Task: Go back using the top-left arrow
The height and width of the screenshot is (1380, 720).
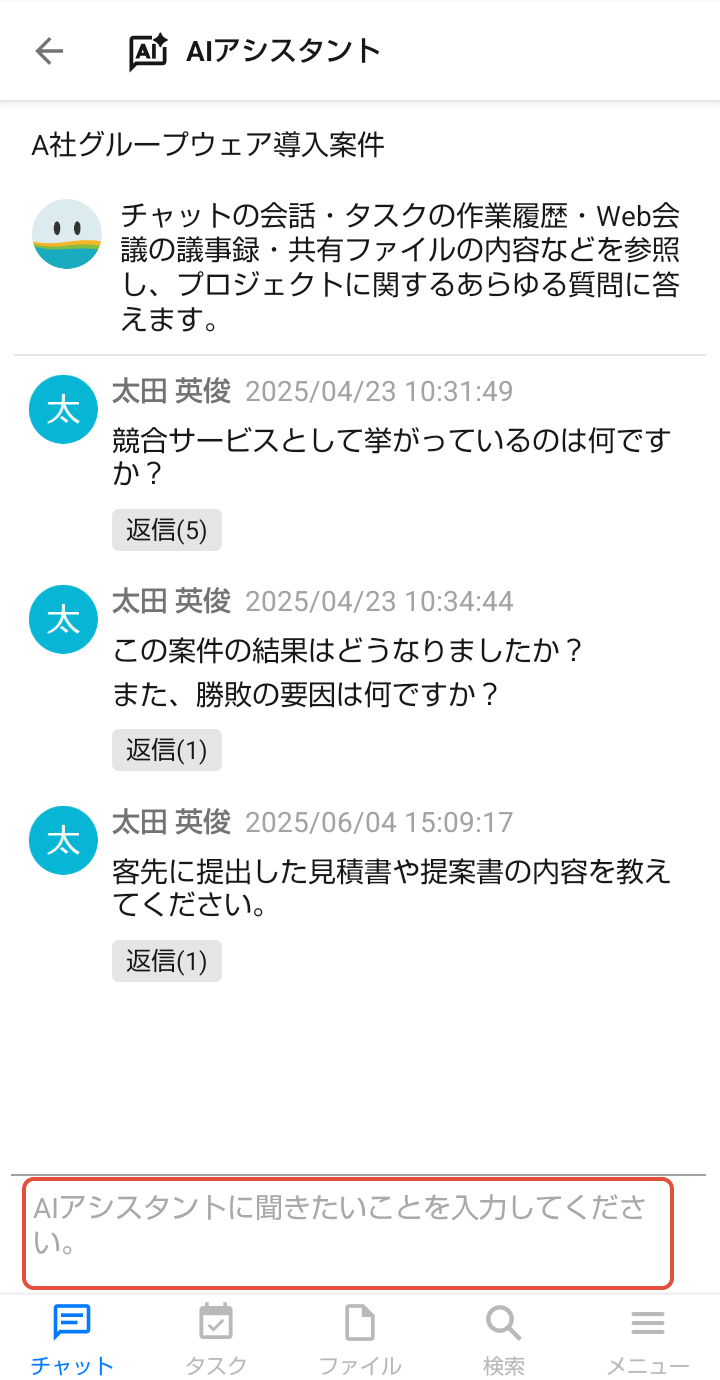Action: (x=49, y=51)
